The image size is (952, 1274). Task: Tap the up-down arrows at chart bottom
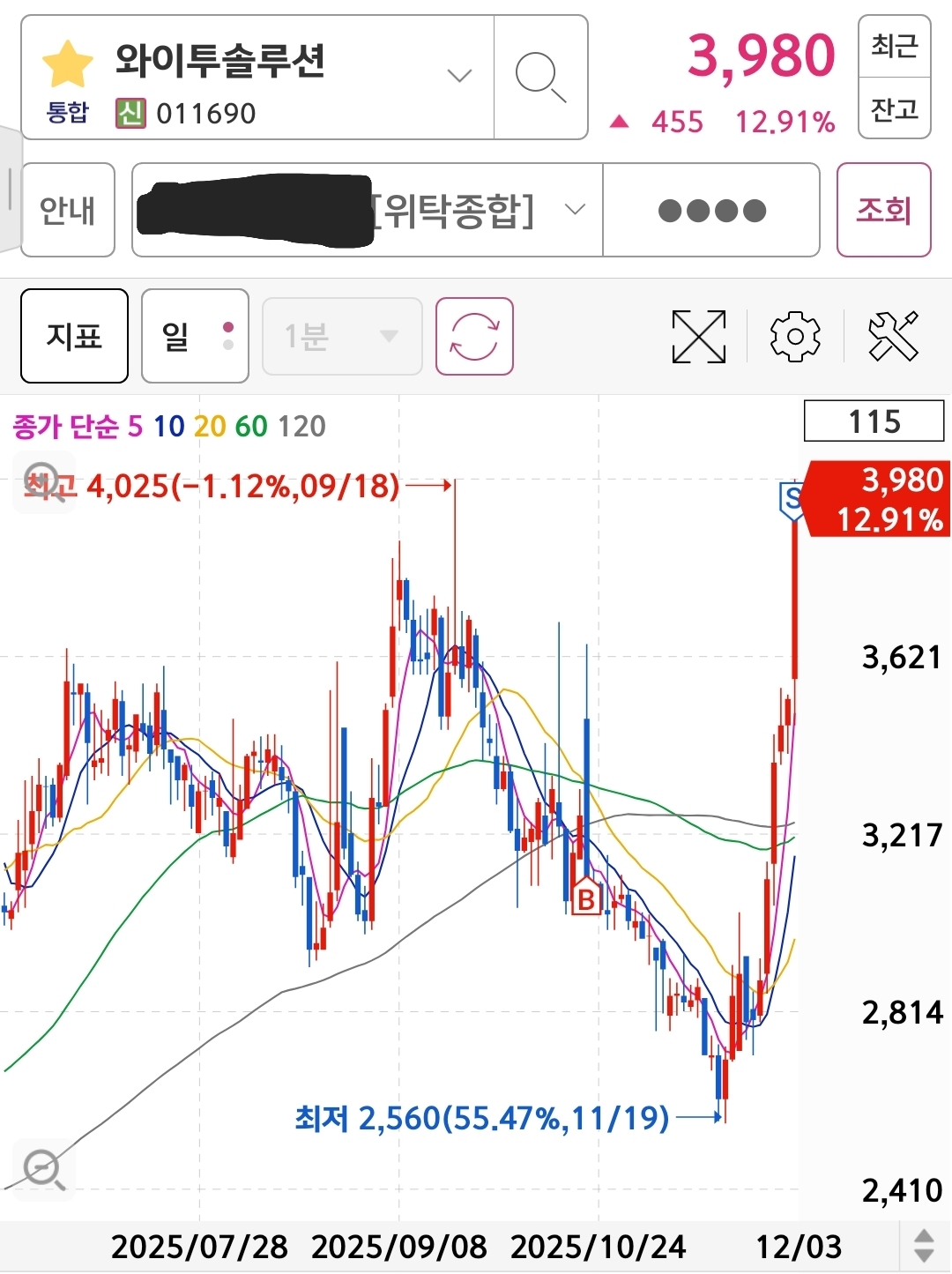[x=924, y=1246]
